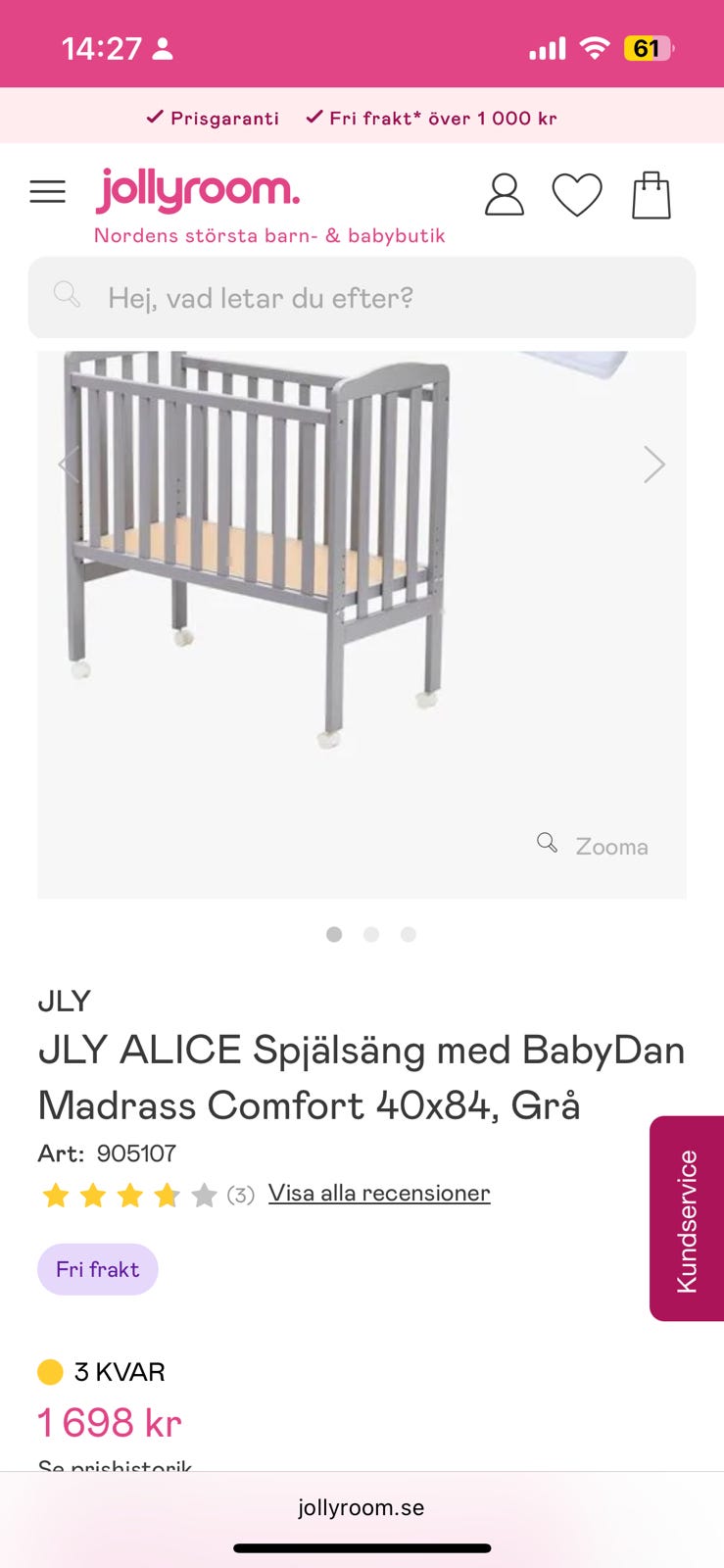The width and height of the screenshot is (724, 1568).
Task: Click the jollyroom logo
Action: [x=197, y=191]
